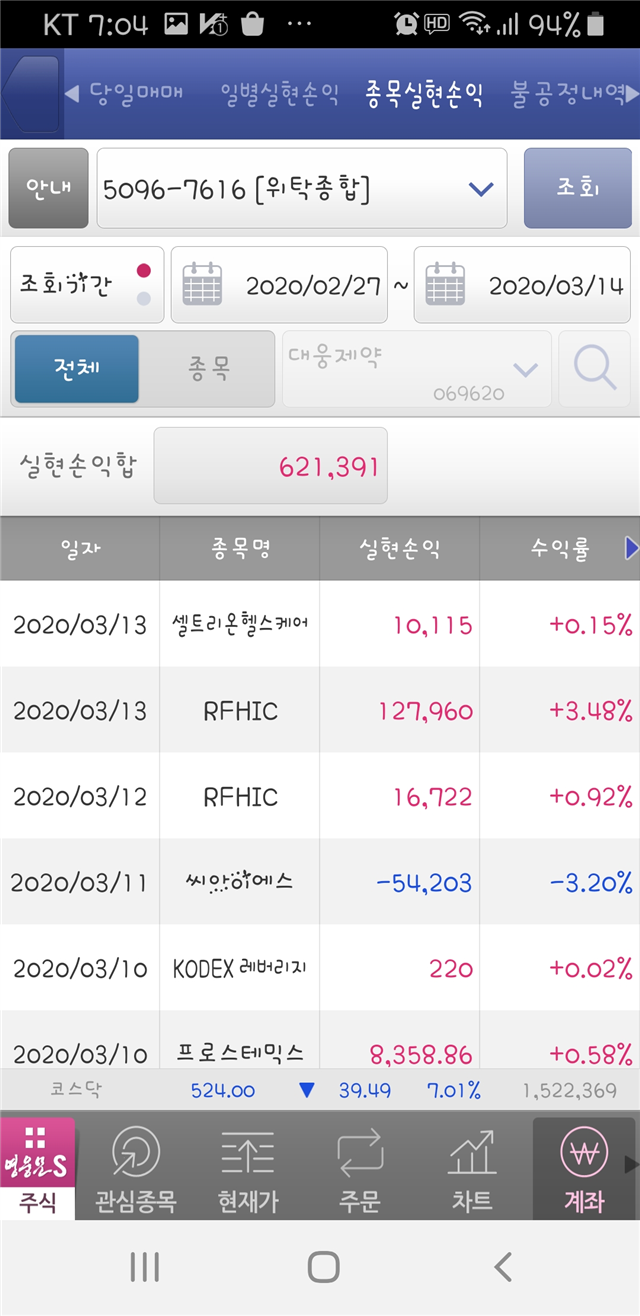The width and height of the screenshot is (640, 1316).
Task: Open 차트 in the bottom bar
Action: [471, 1168]
